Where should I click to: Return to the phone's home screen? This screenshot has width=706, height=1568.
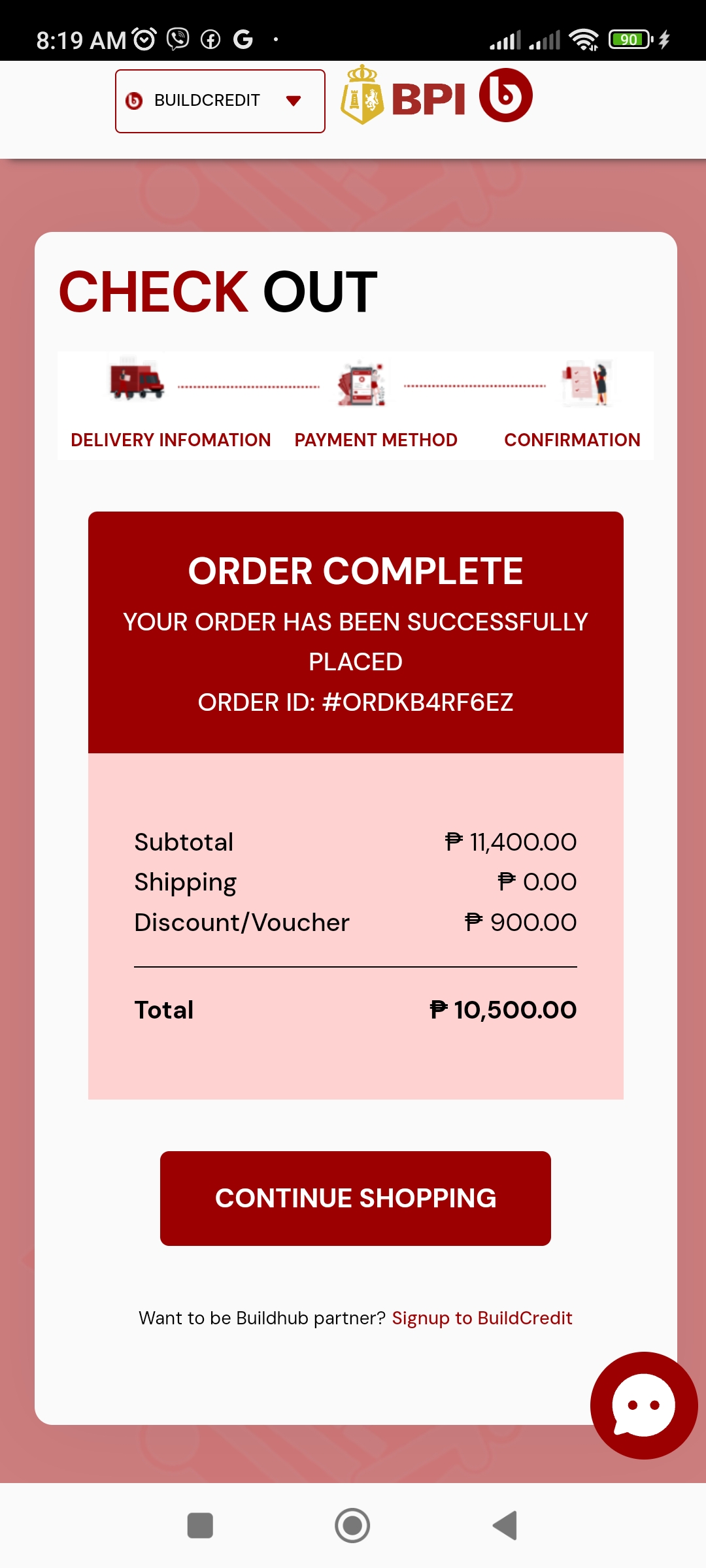pyautogui.click(x=352, y=1526)
